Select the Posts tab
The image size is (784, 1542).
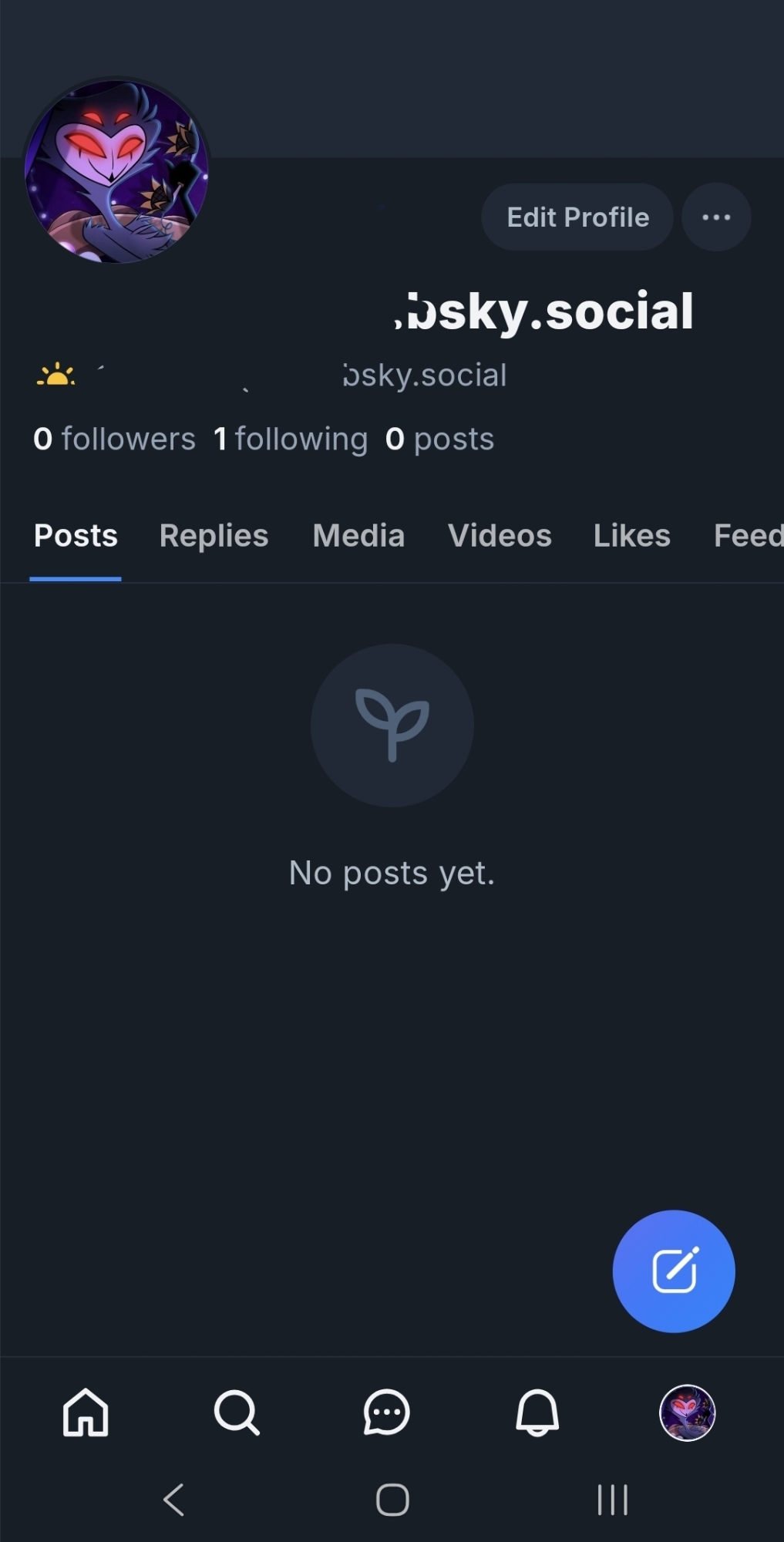(76, 536)
